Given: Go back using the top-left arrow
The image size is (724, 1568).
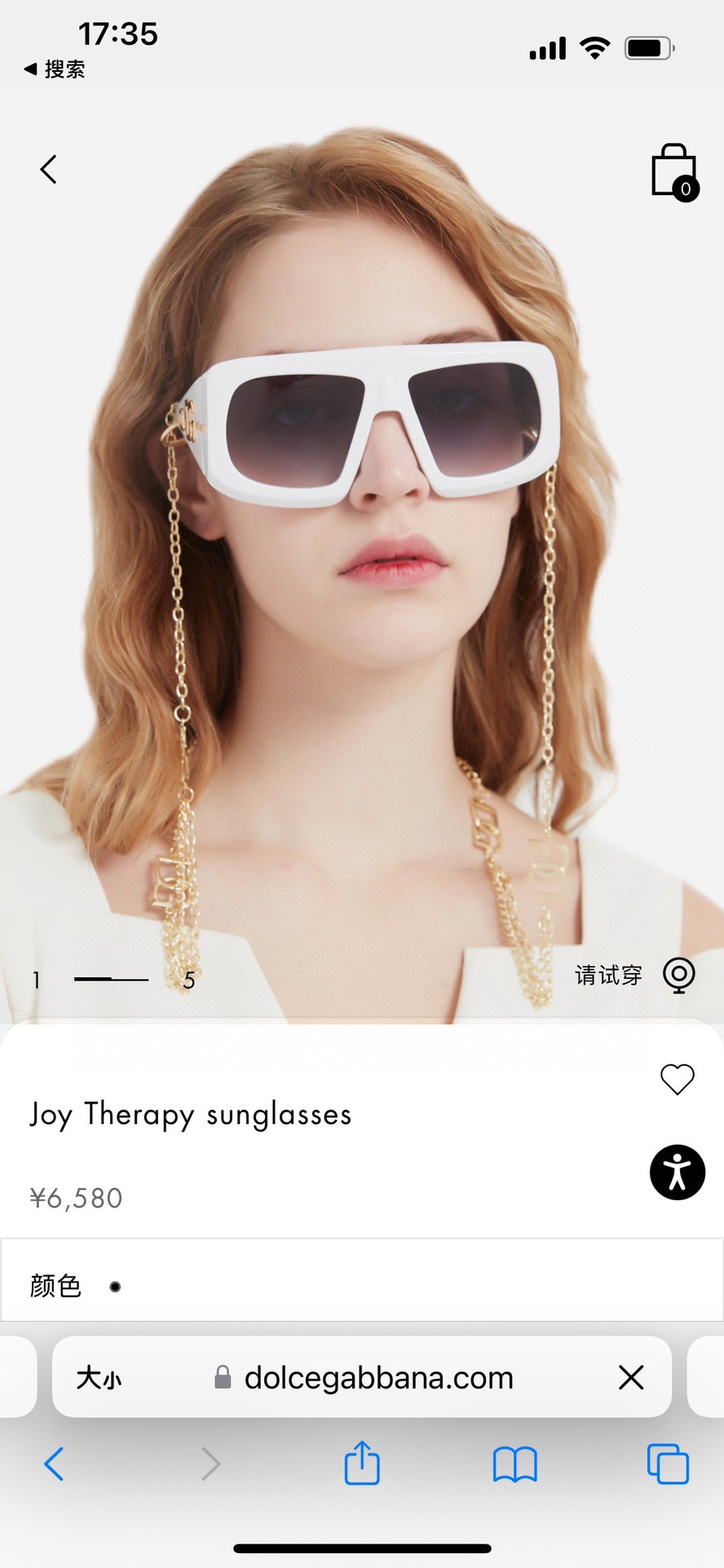Looking at the screenshot, I should tap(49, 170).
